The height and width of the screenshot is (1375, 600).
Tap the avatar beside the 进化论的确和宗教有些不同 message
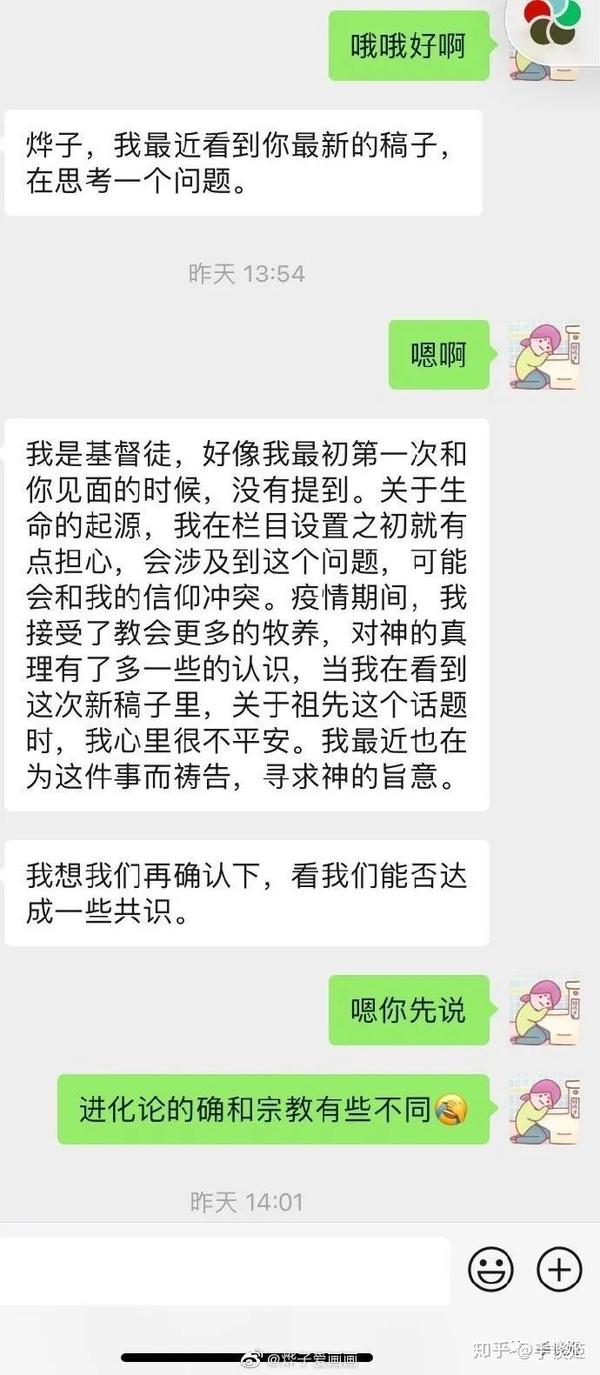(x=545, y=1109)
